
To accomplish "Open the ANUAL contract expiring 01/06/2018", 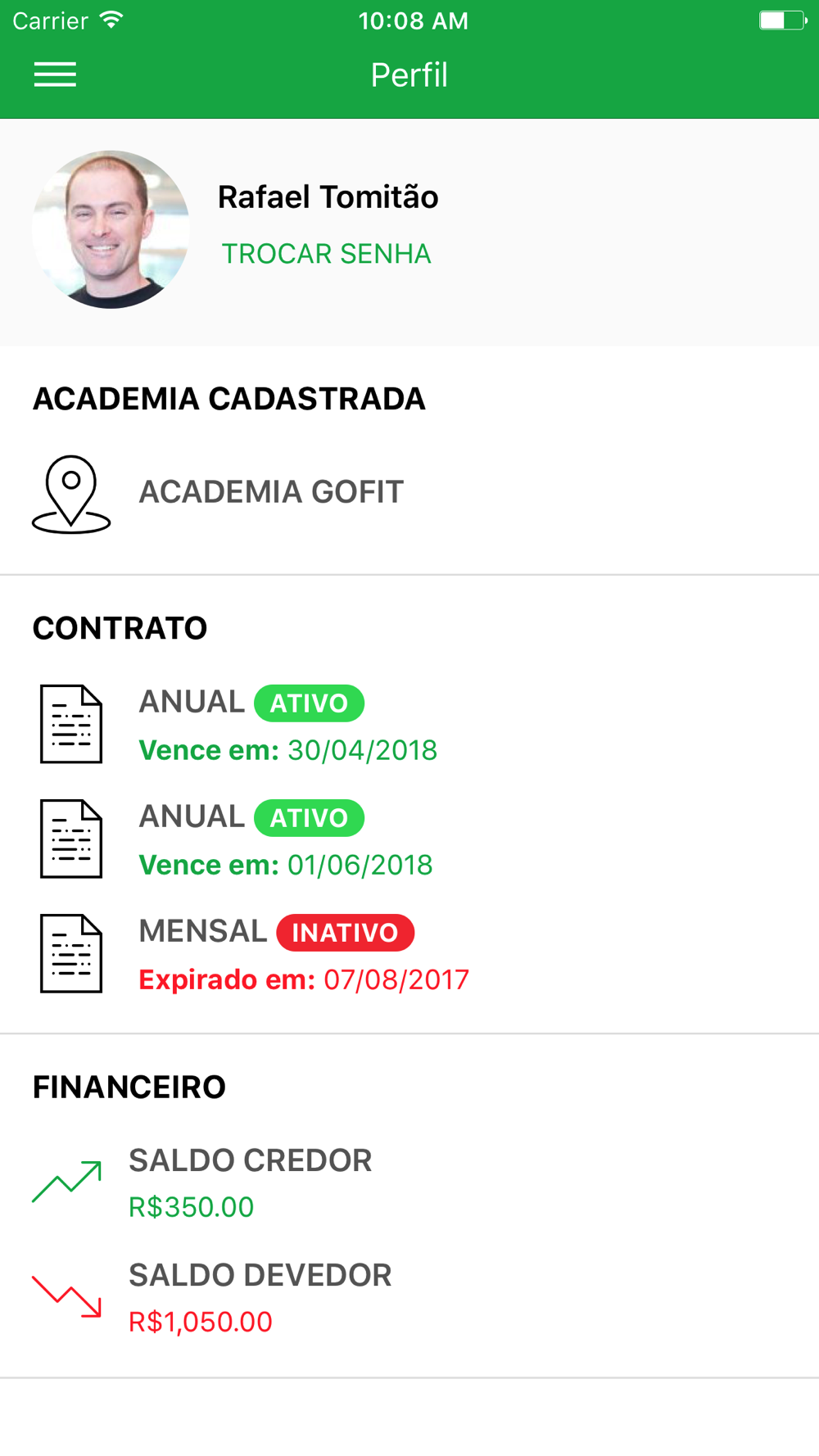I will (287, 840).
